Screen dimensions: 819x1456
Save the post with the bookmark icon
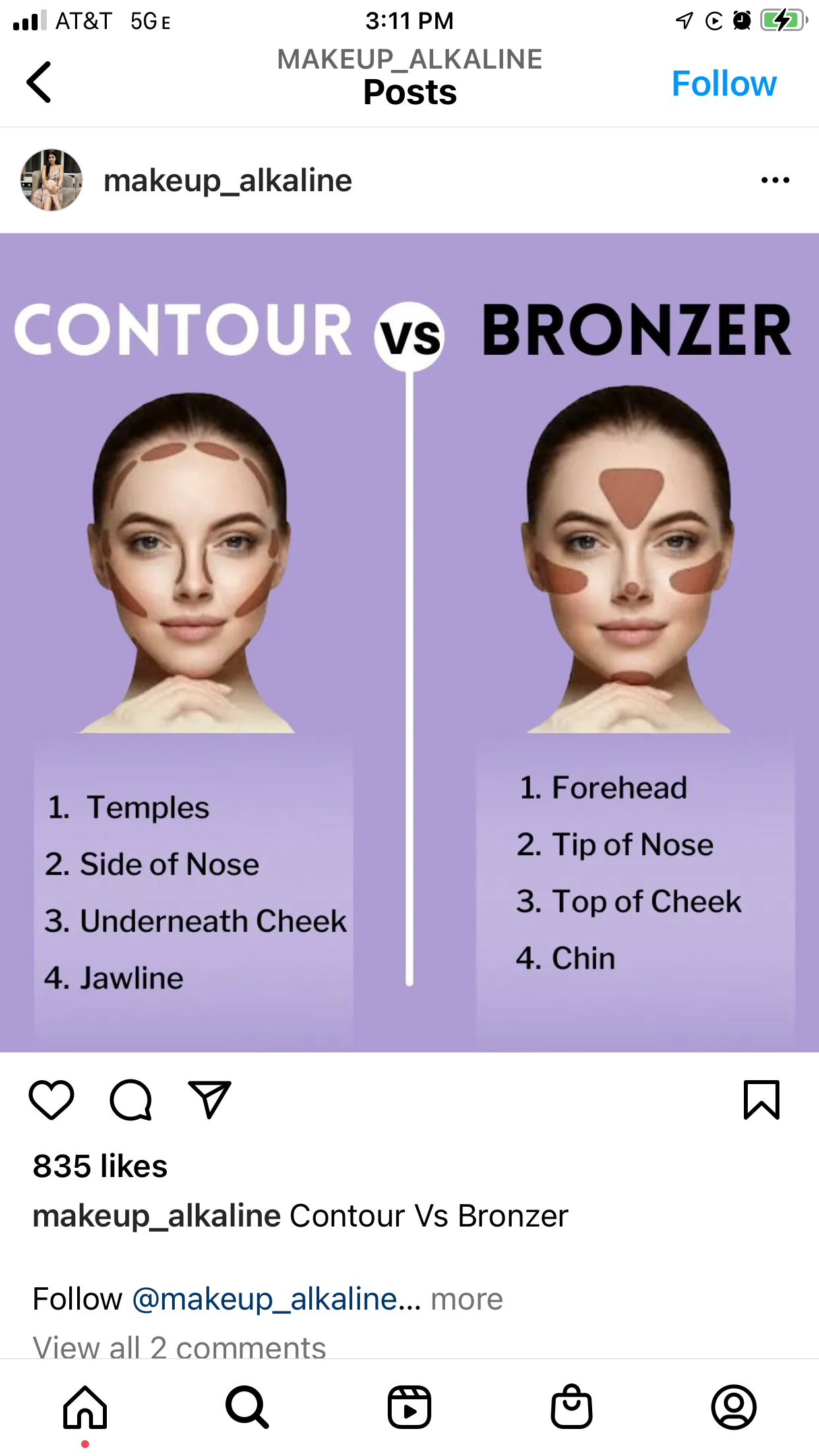(x=762, y=1099)
